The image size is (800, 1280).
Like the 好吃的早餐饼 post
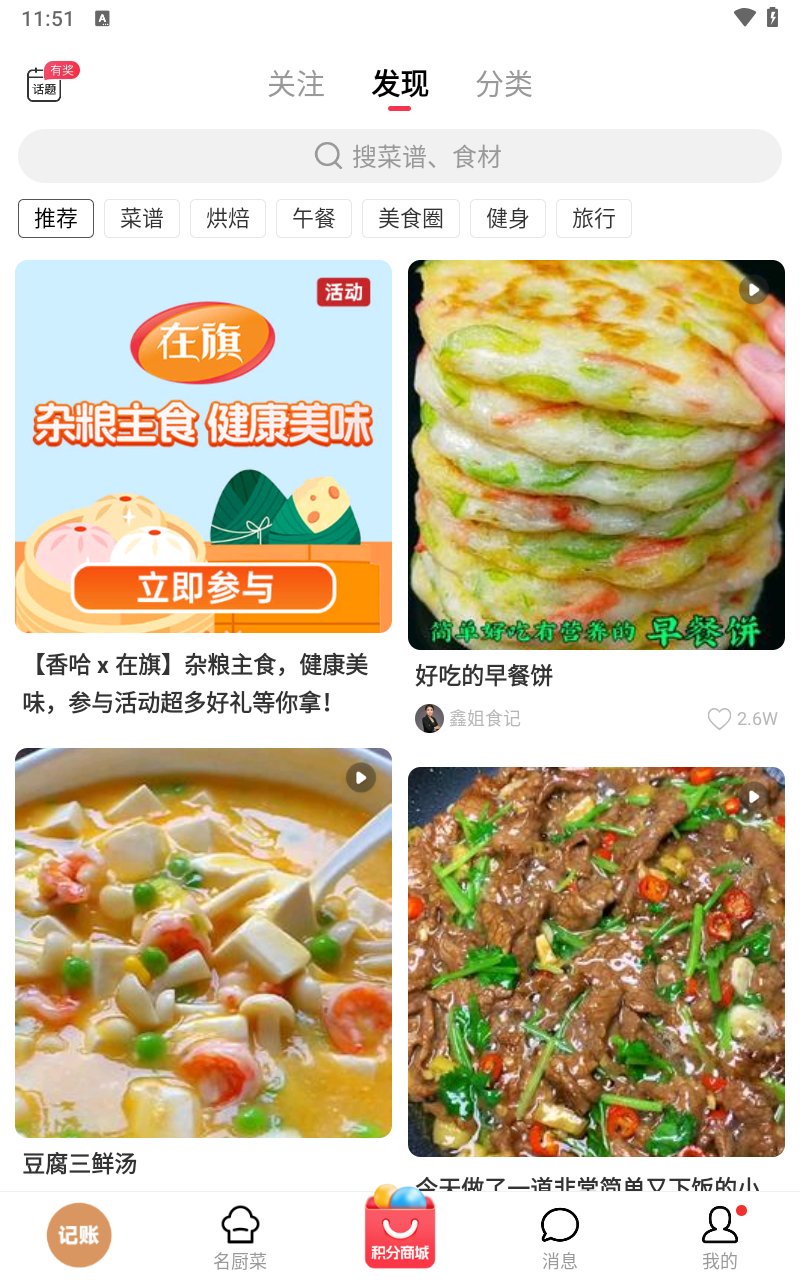pos(720,719)
